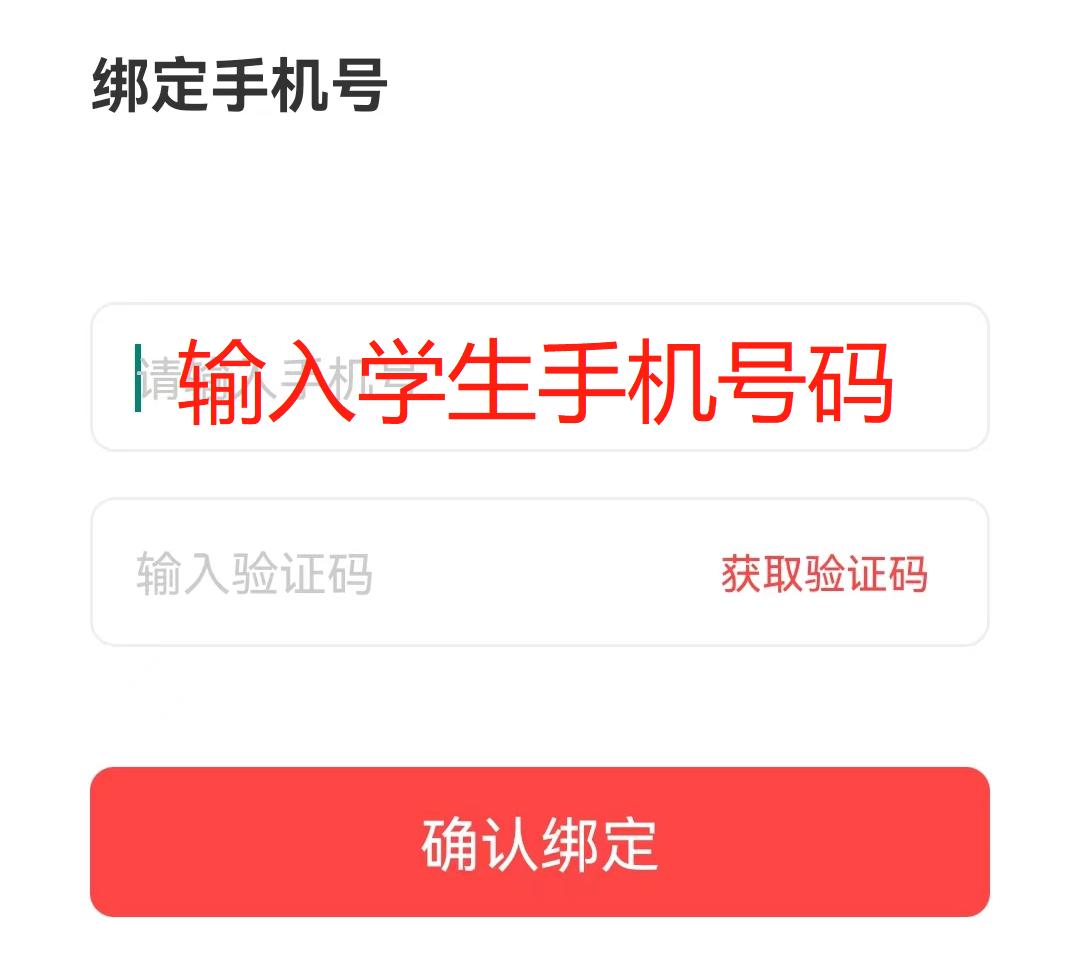Focus the 输入验证码 verification code field
This screenshot has height=958, width=1080.
tap(400, 574)
